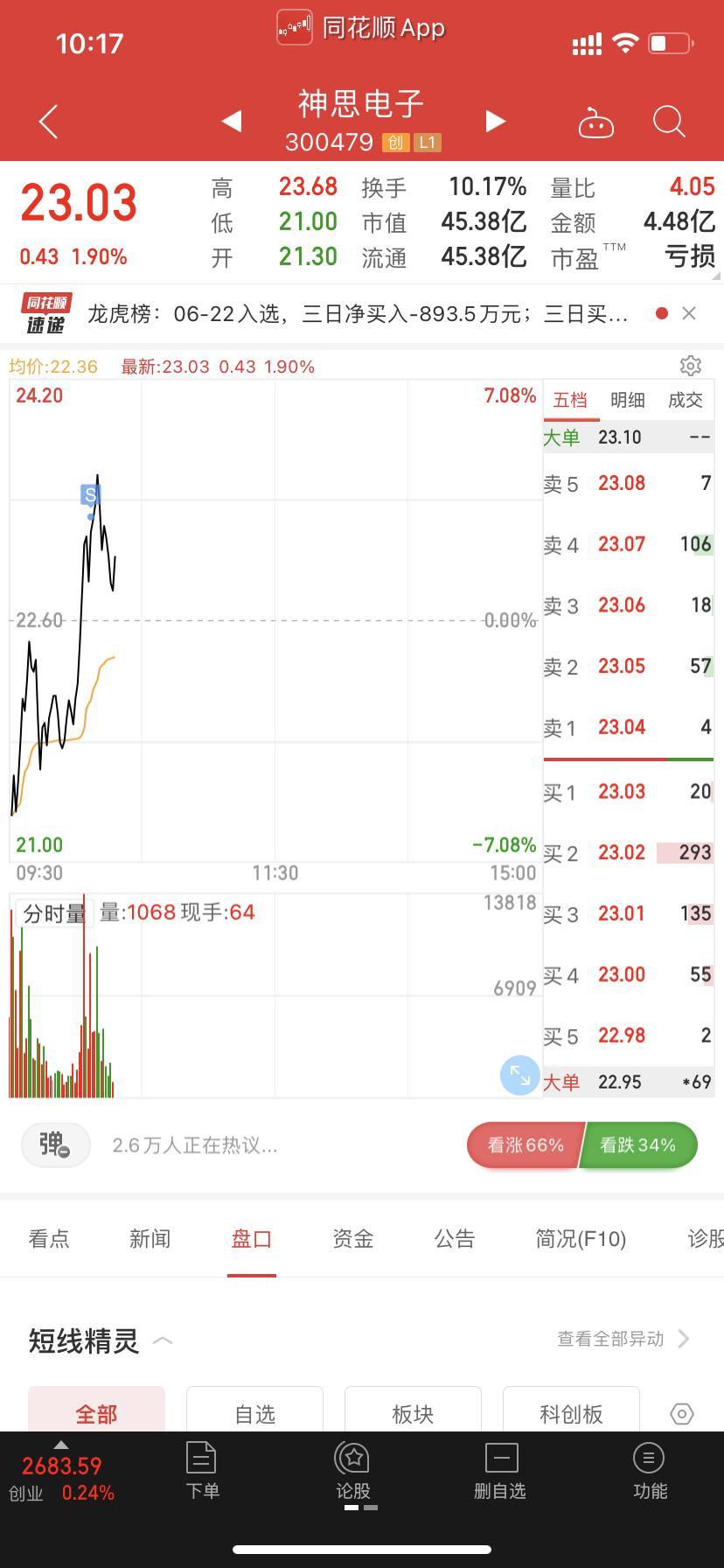The image size is (724, 1568).
Task: Open the 简况(F10) tab
Action: coord(581,1238)
